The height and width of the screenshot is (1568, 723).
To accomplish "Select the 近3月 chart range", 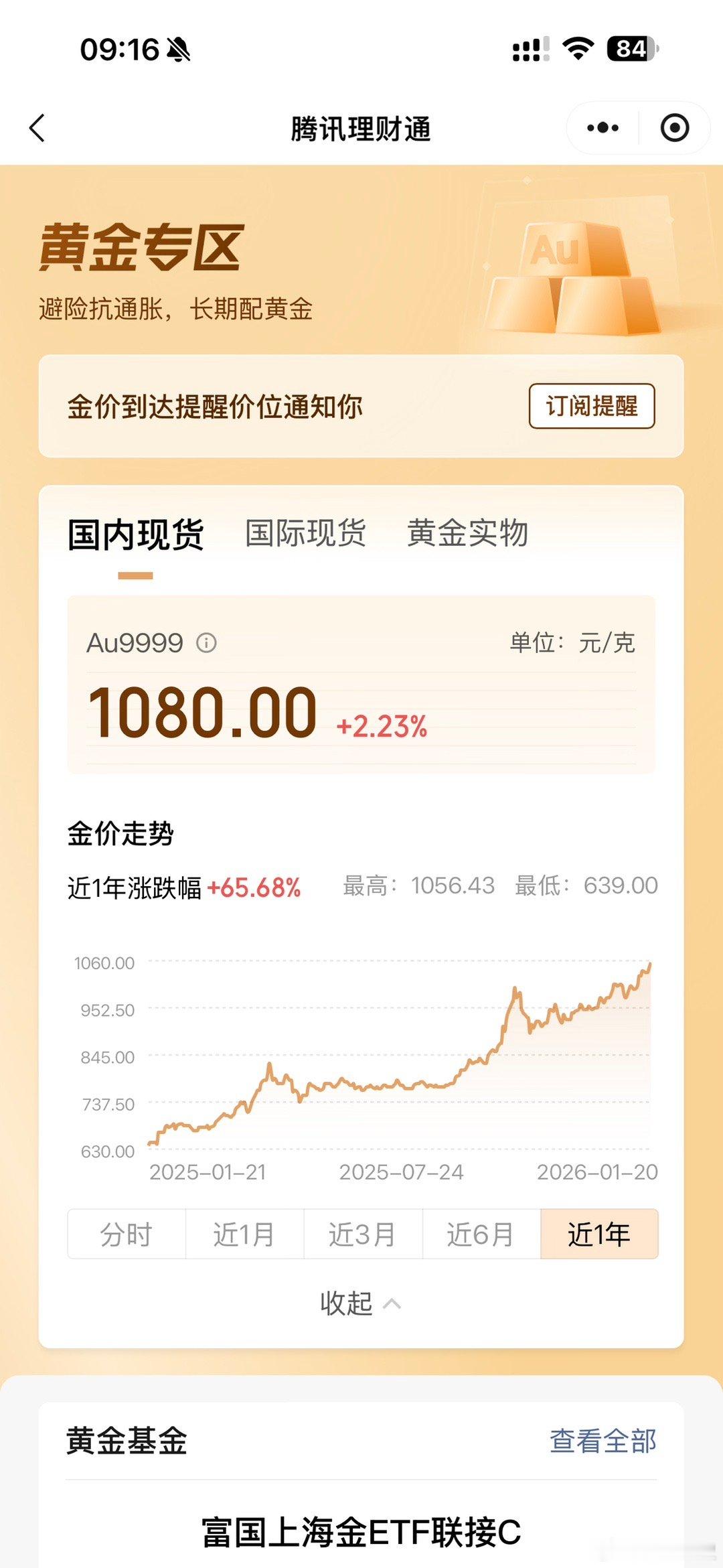I will (x=362, y=1234).
